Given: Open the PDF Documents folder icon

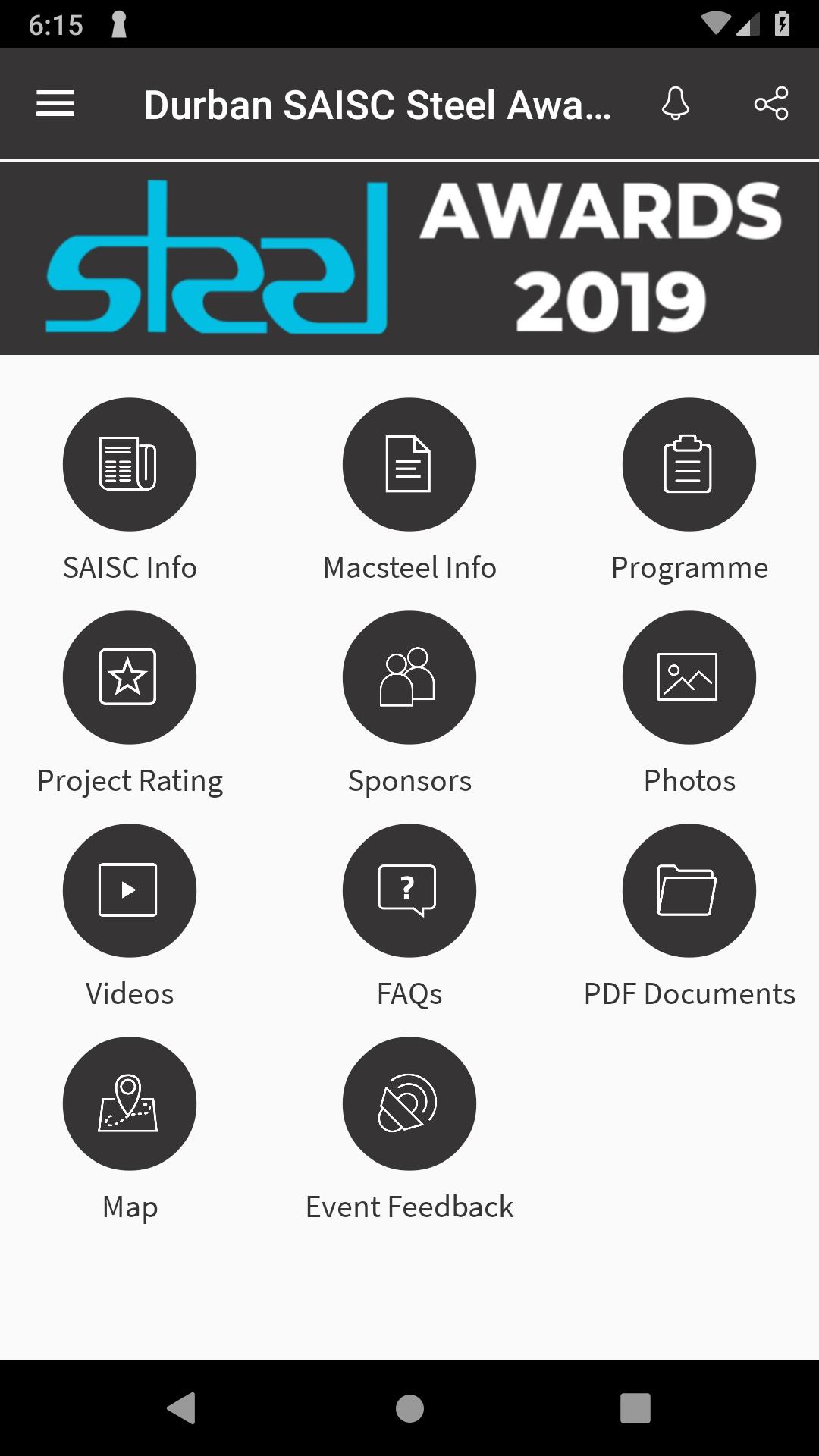Looking at the screenshot, I should pos(689,890).
